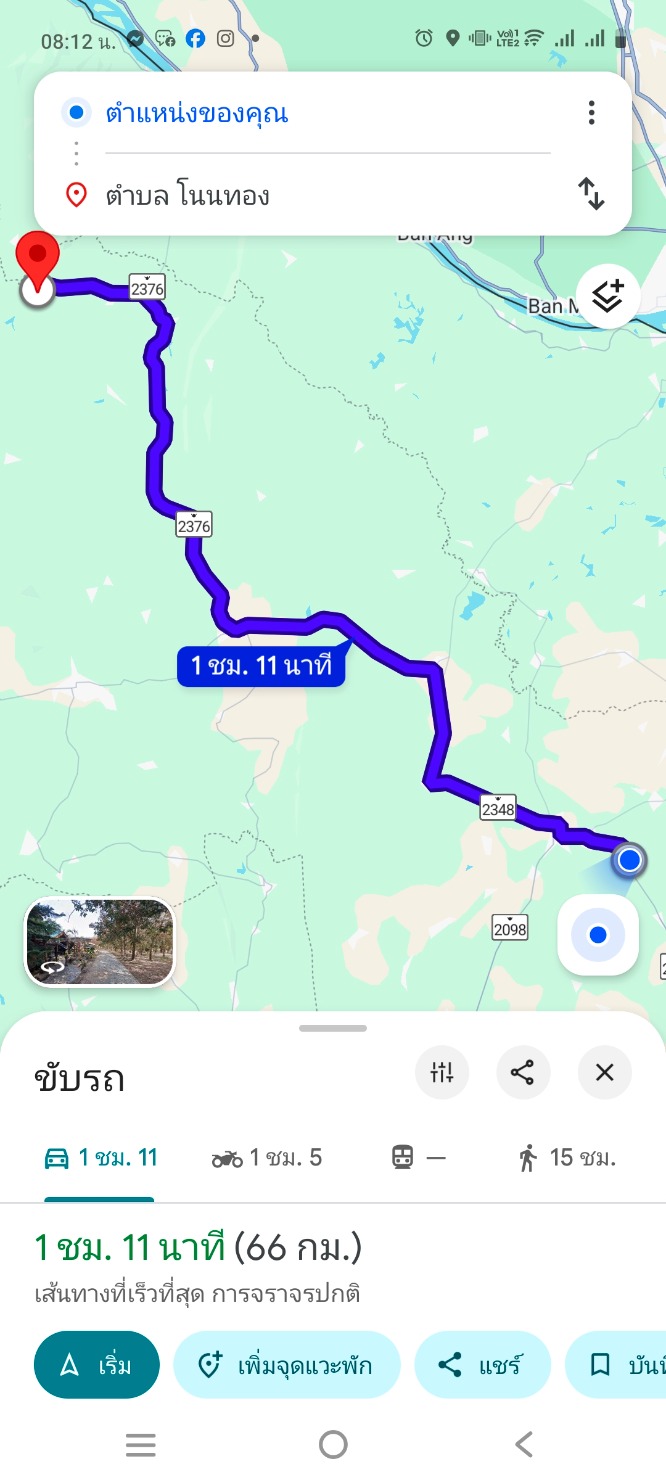
Task: Tap the แชร์ share chip
Action: click(482, 1365)
